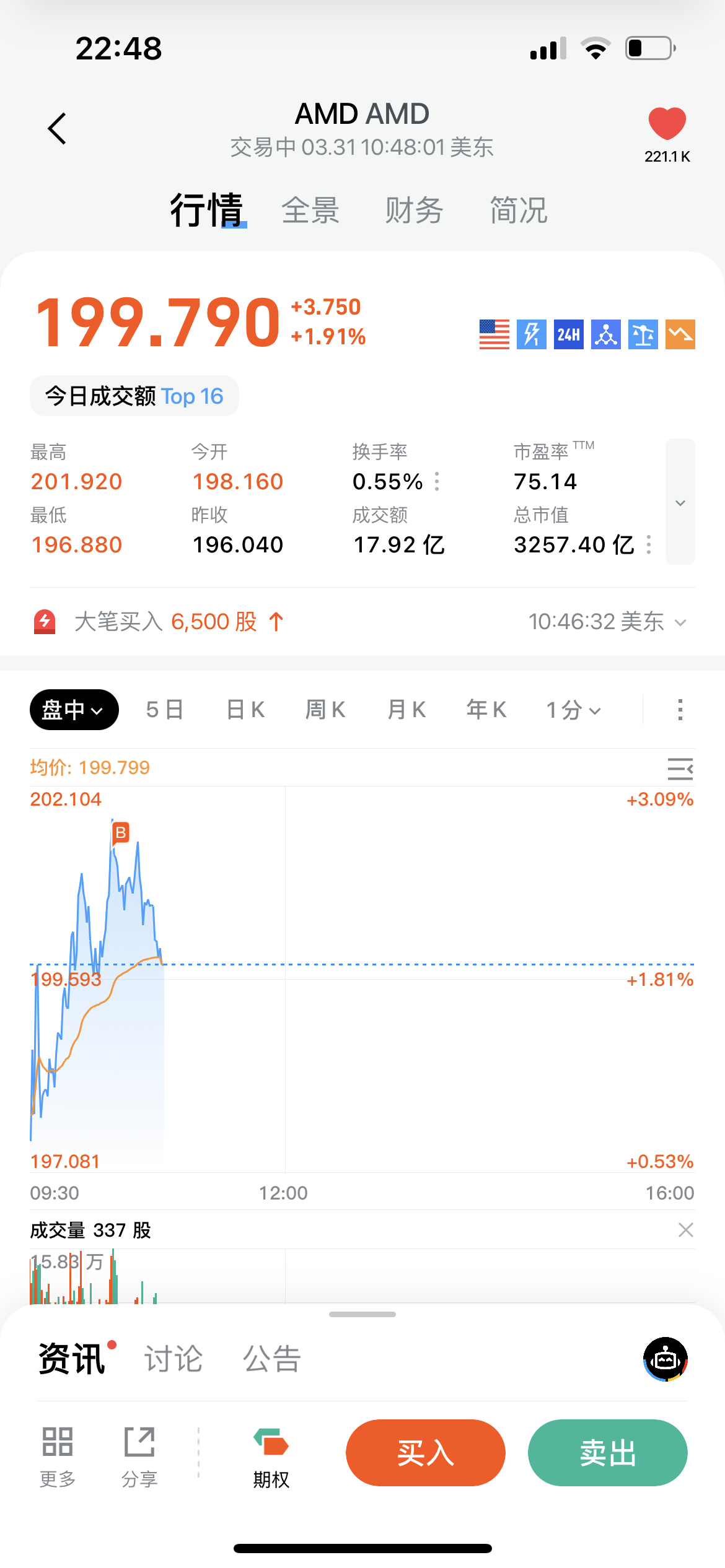Expand more quote stats with the chevron
The image size is (725, 1568).
pos(680,502)
